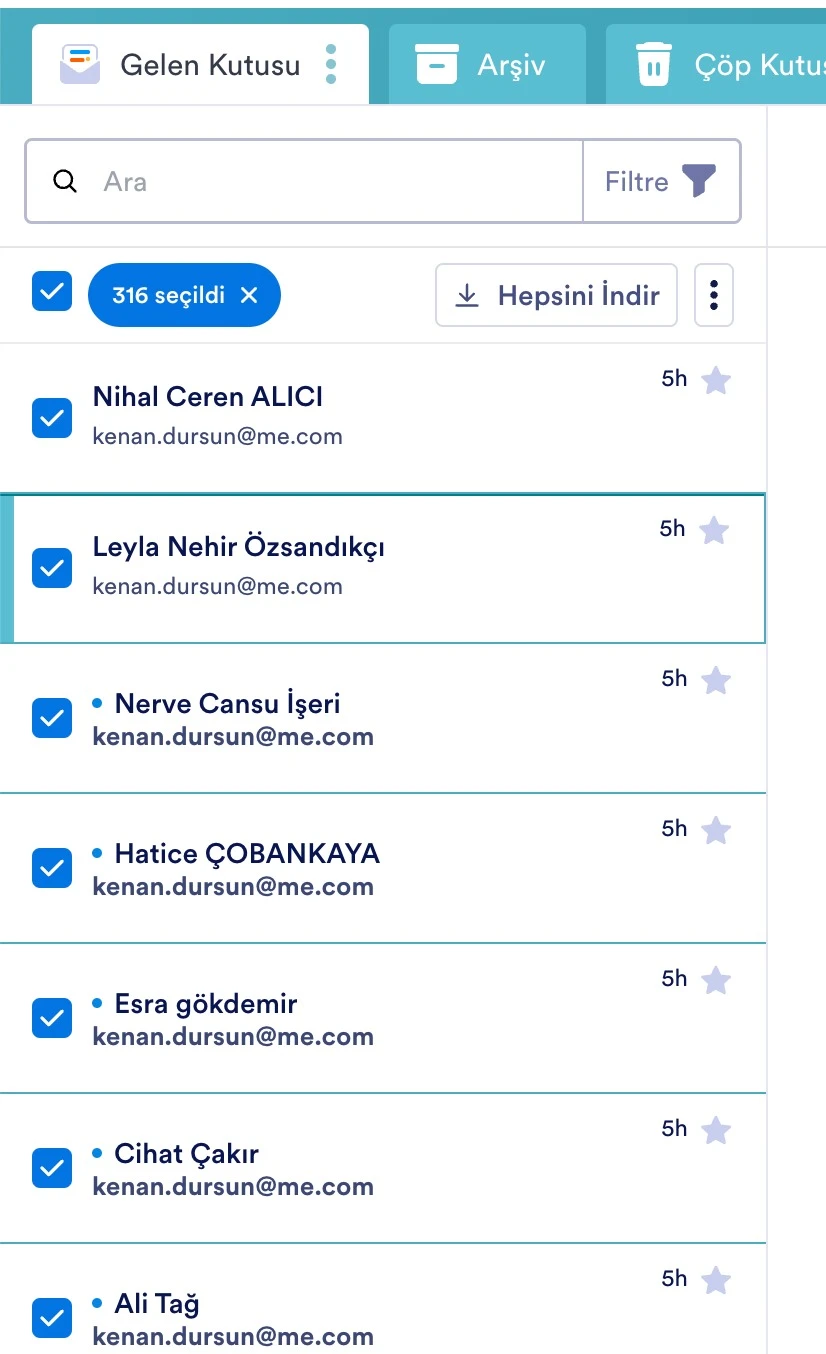Clear selection via the 316 seçildi X
Screen dimensions: 826x1354
(249, 294)
